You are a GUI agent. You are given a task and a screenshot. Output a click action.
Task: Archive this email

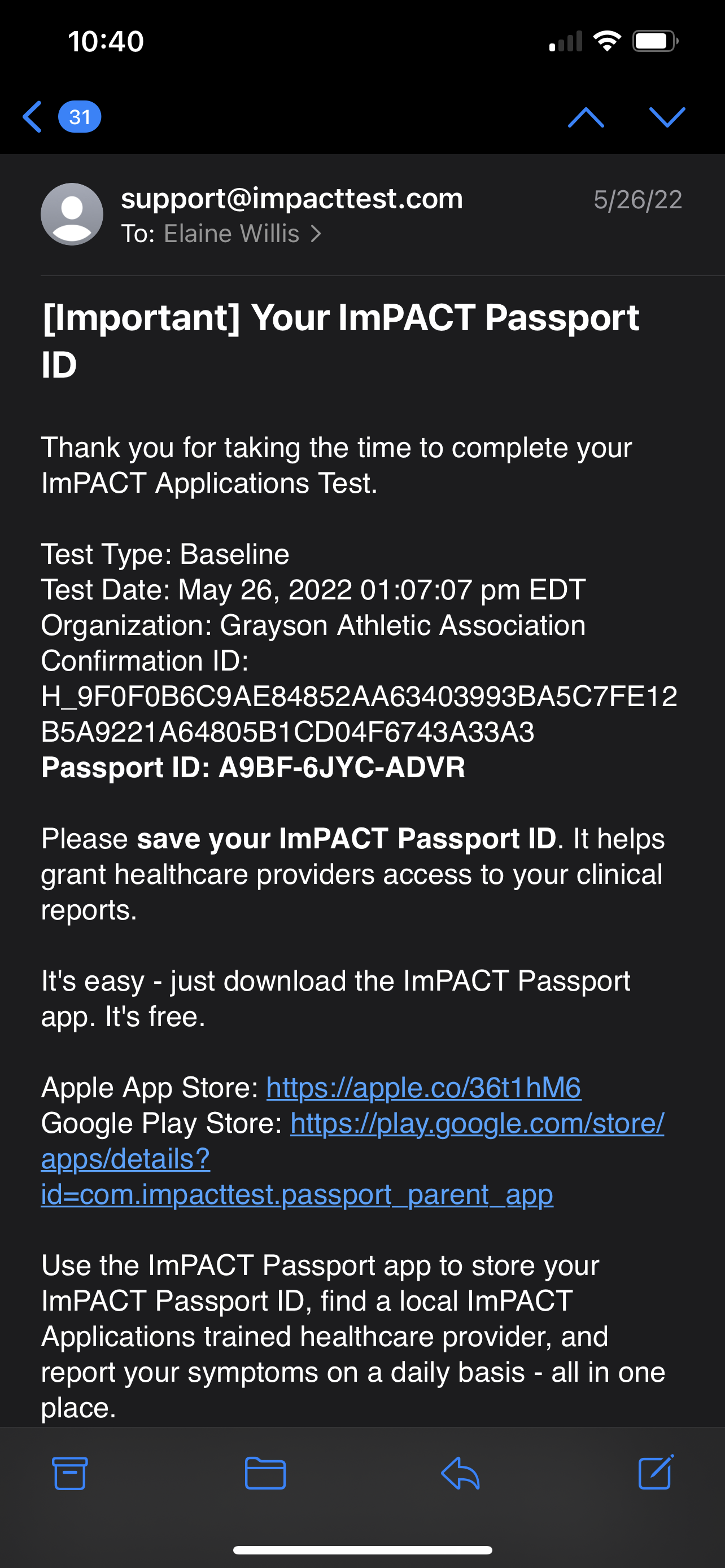coord(69,1473)
